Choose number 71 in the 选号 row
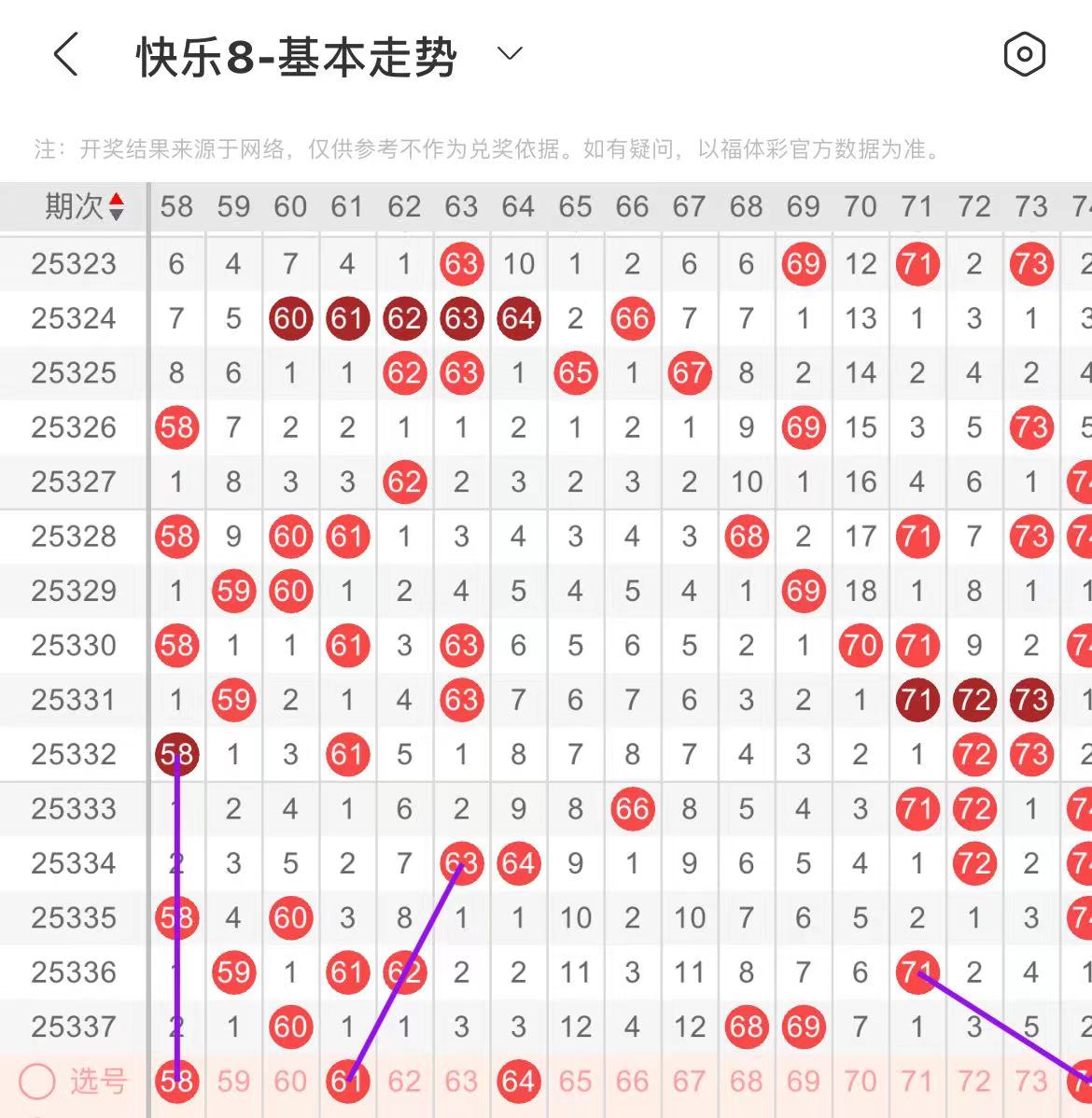This screenshot has width=1092, height=1118. pos(917,1081)
